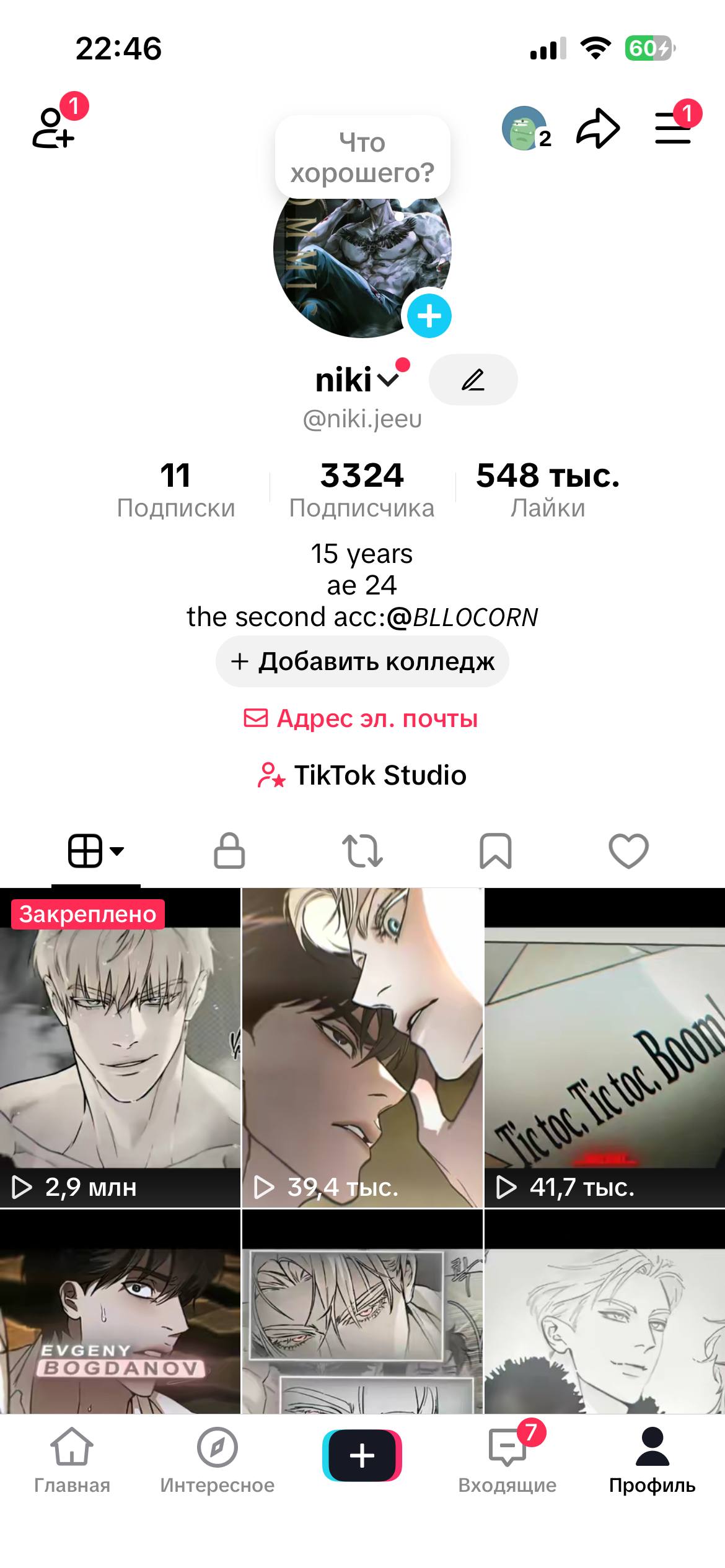Viewport: 725px width, 1568px height.
Task: Switch to the private videos lock tab
Action: tap(229, 851)
